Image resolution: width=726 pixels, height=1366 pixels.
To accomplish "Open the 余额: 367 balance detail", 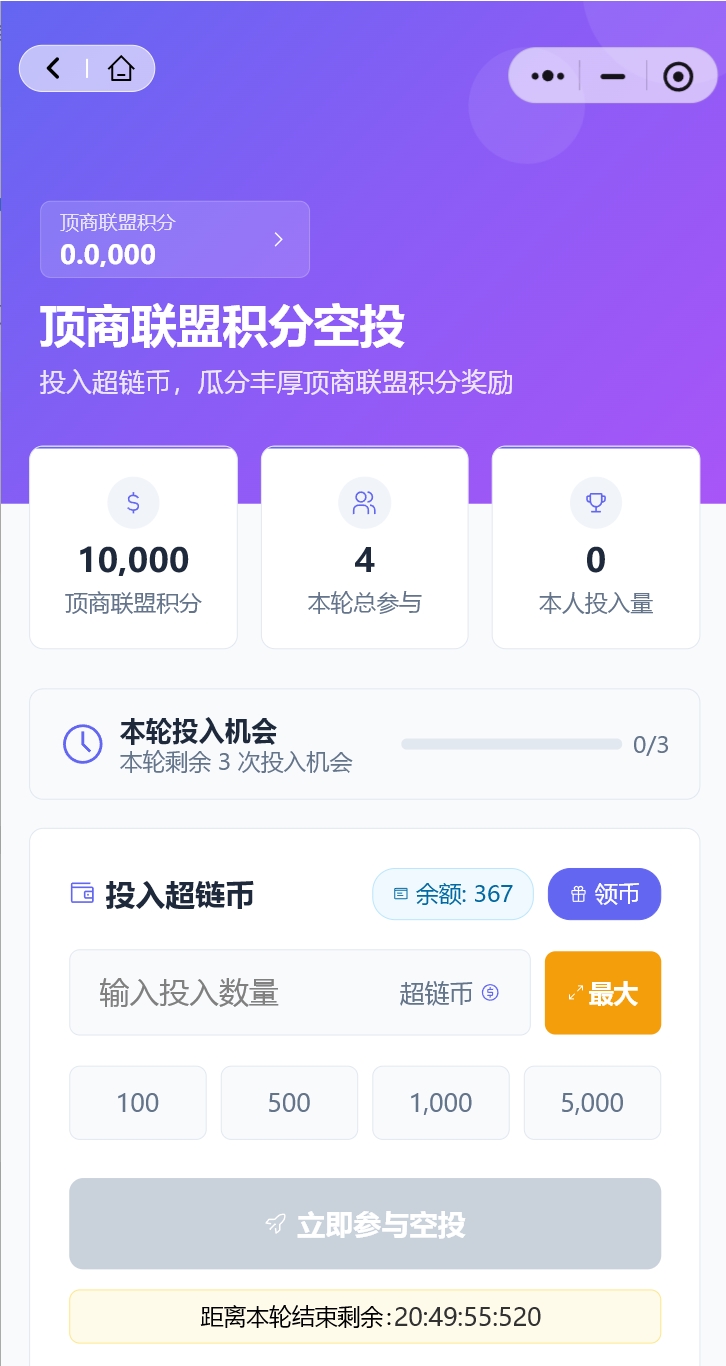I will click(x=452, y=894).
